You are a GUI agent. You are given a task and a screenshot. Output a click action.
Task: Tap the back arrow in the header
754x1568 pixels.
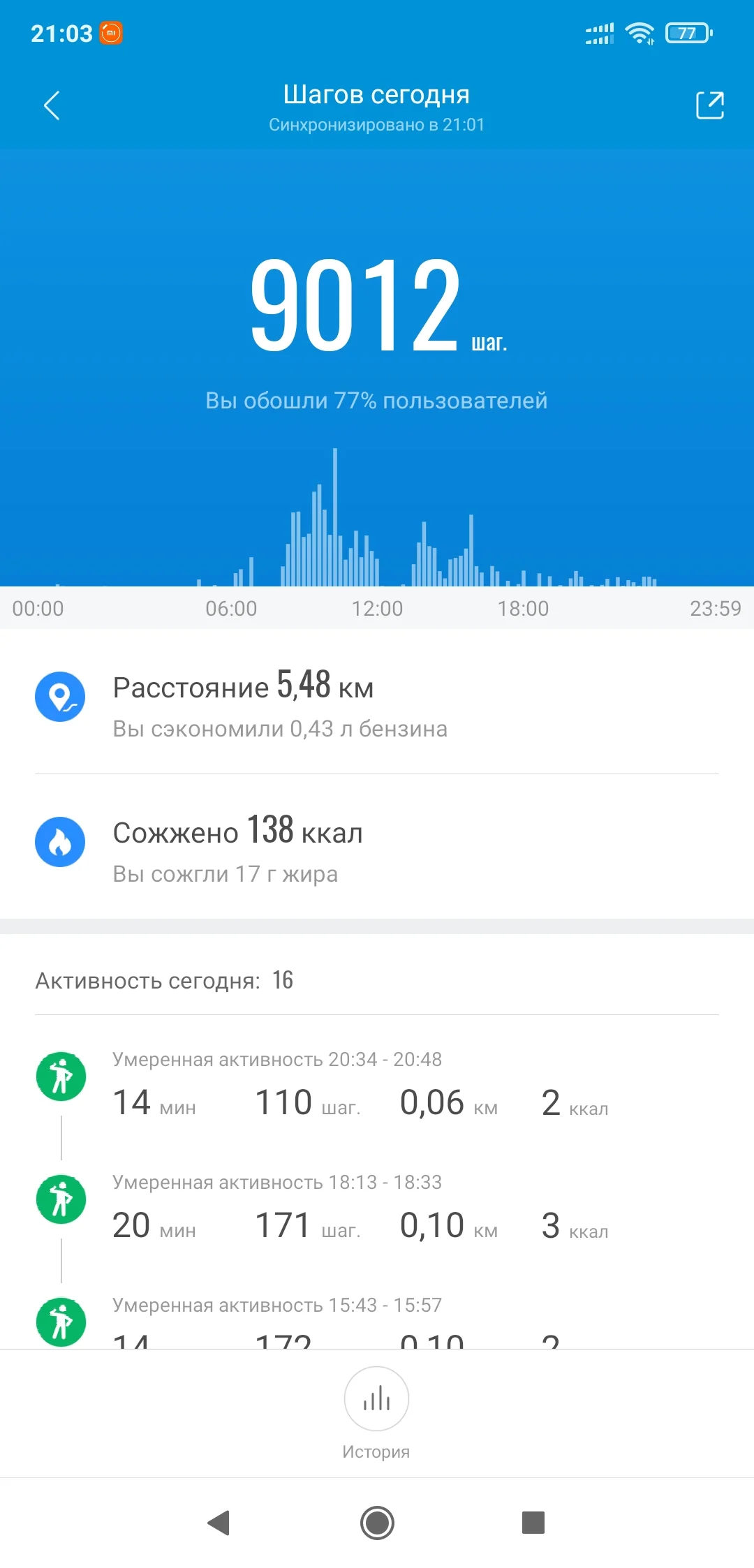click(52, 105)
